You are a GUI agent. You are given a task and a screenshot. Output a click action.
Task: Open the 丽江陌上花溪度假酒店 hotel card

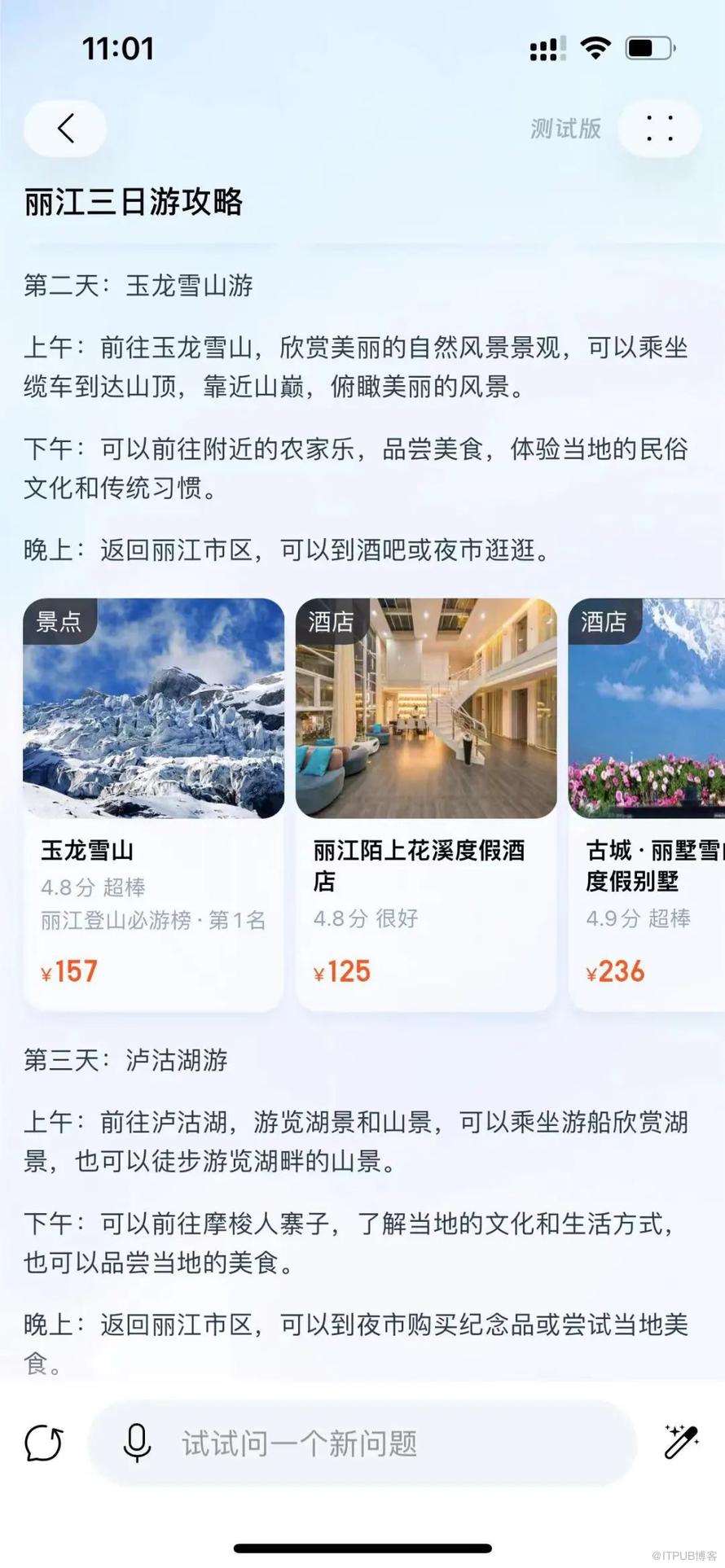coord(426,804)
